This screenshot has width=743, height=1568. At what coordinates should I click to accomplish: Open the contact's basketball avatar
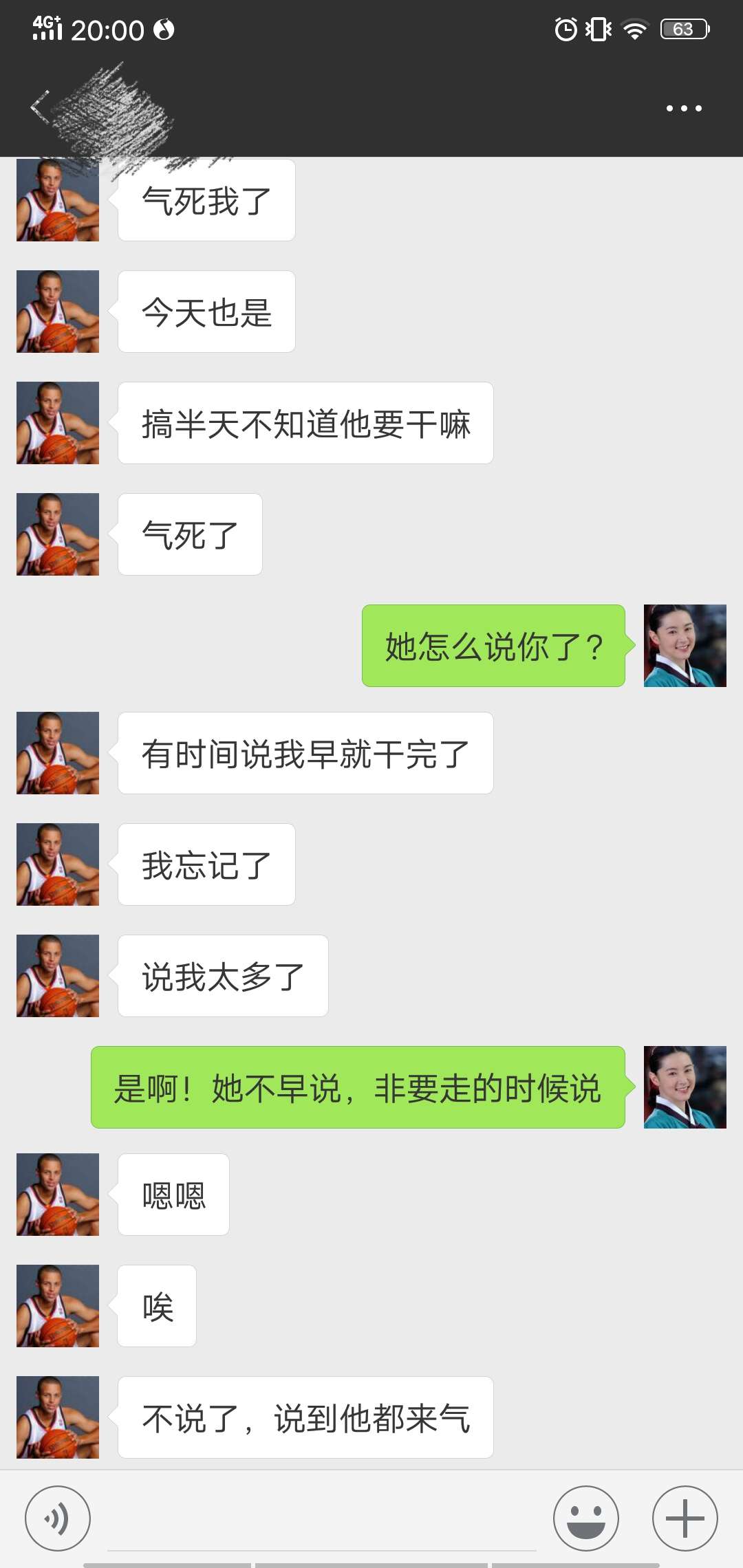[58, 753]
